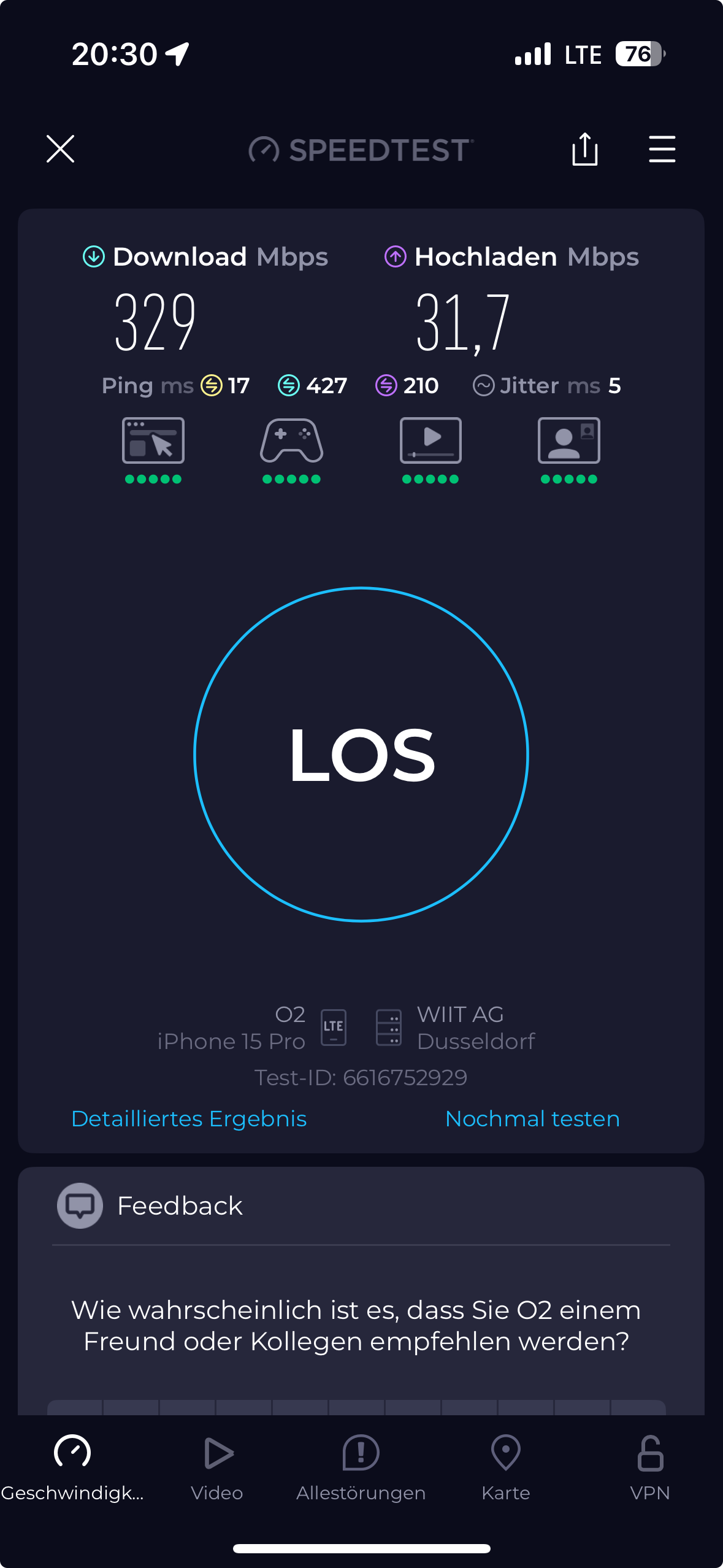Close the speed test result view

[x=60, y=149]
